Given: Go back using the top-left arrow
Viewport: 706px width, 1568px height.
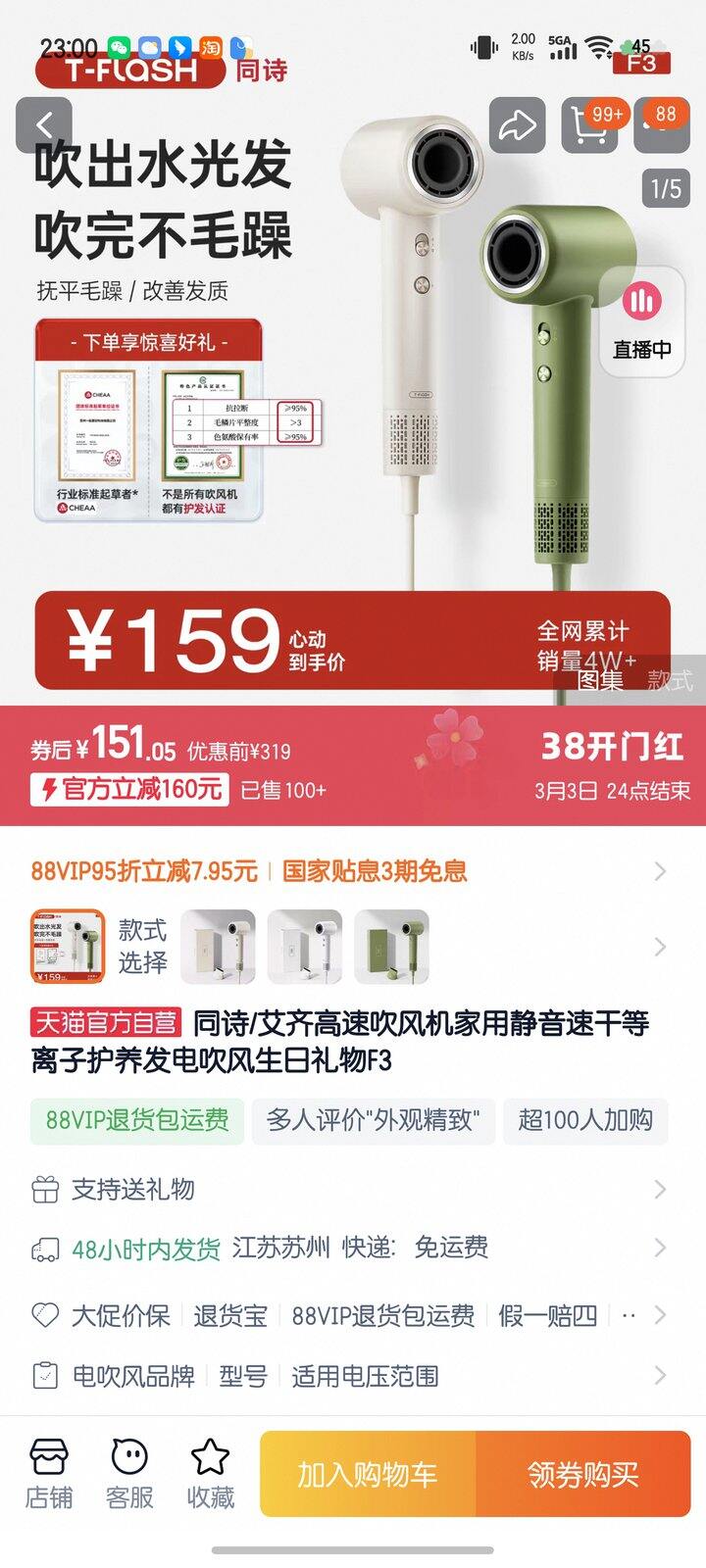Looking at the screenshot, I should (44, 125).
